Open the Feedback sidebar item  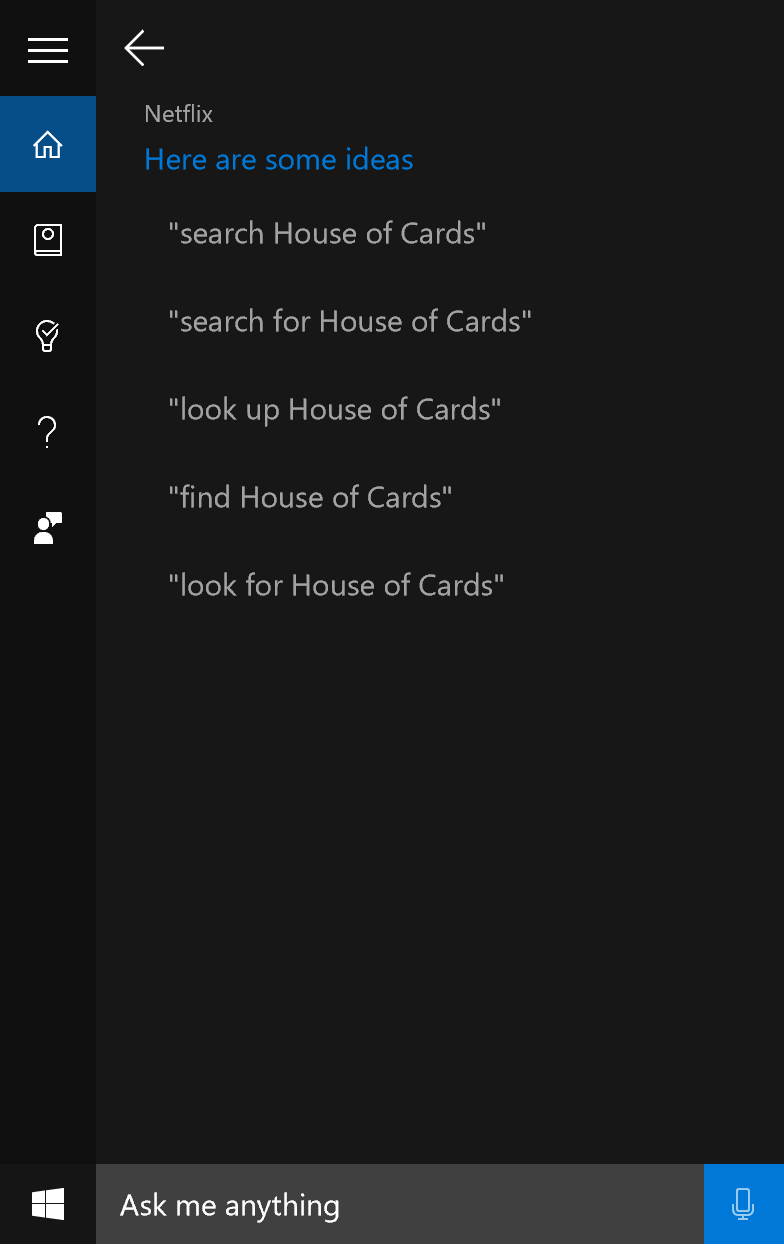tap(48, 527)
